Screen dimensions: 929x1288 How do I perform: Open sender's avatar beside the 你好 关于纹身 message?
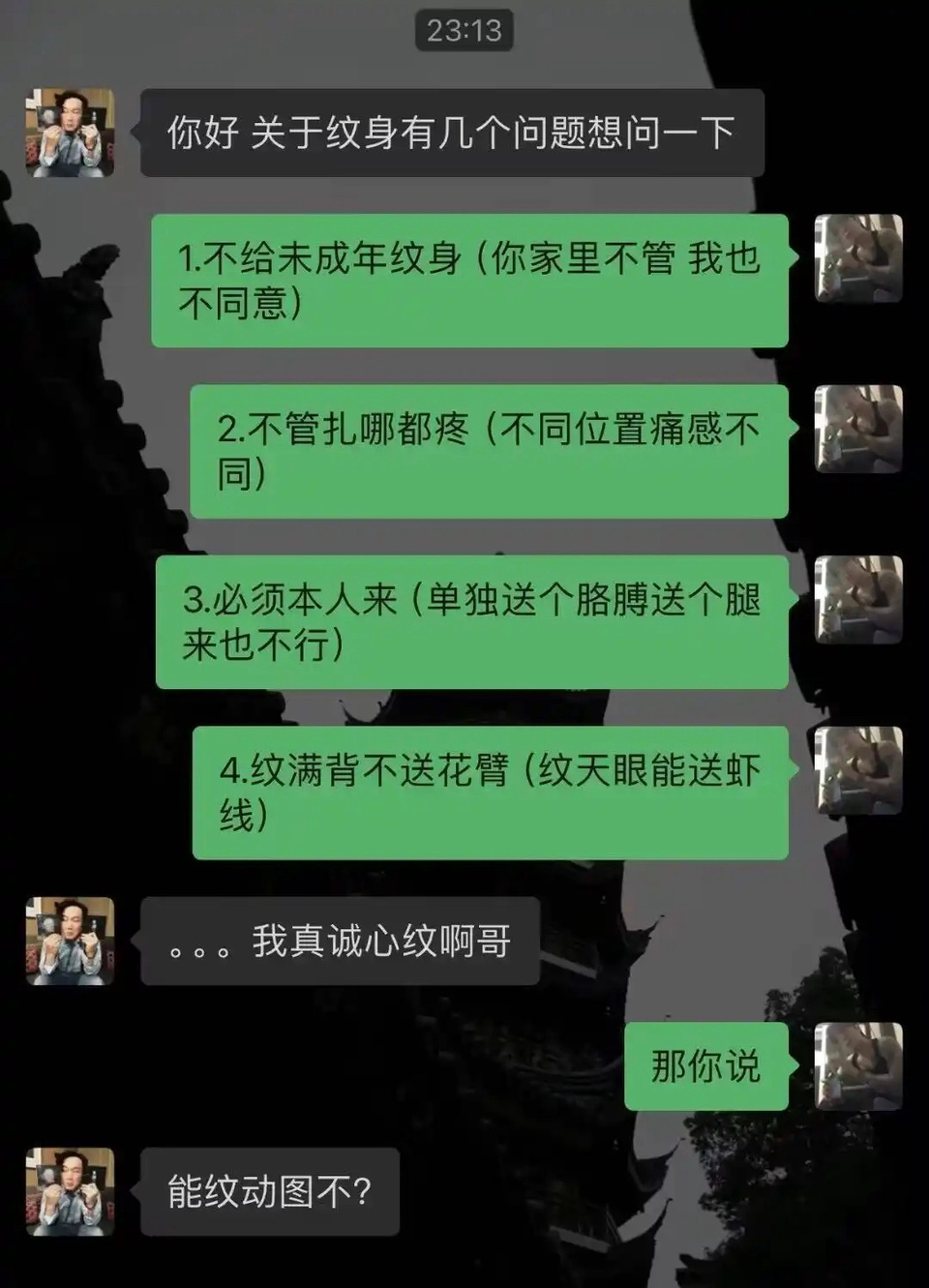[x=70, y=133]
